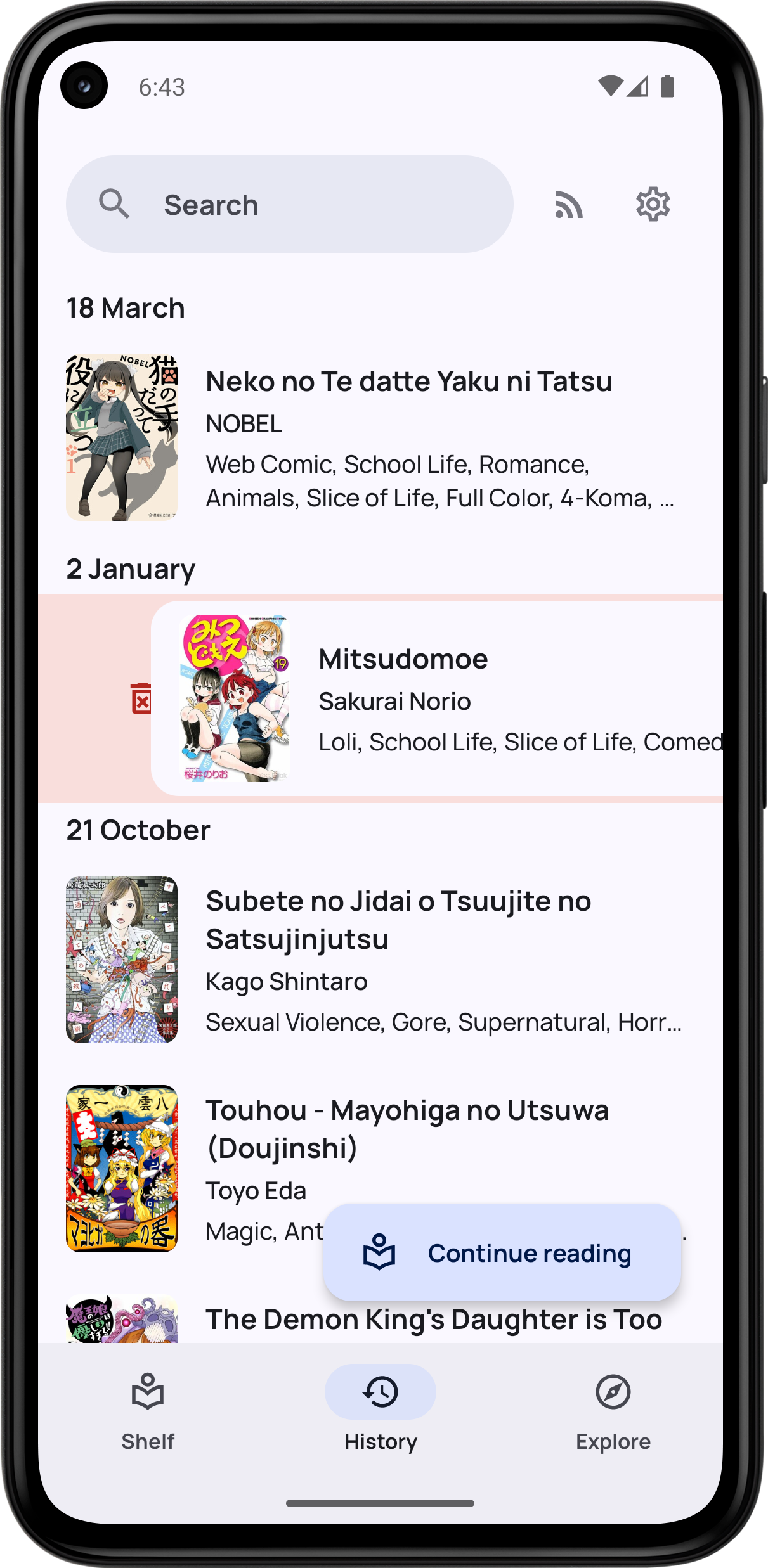Tap the Continue reading button
768x1568 pixels.
(x=502, y=1253)
